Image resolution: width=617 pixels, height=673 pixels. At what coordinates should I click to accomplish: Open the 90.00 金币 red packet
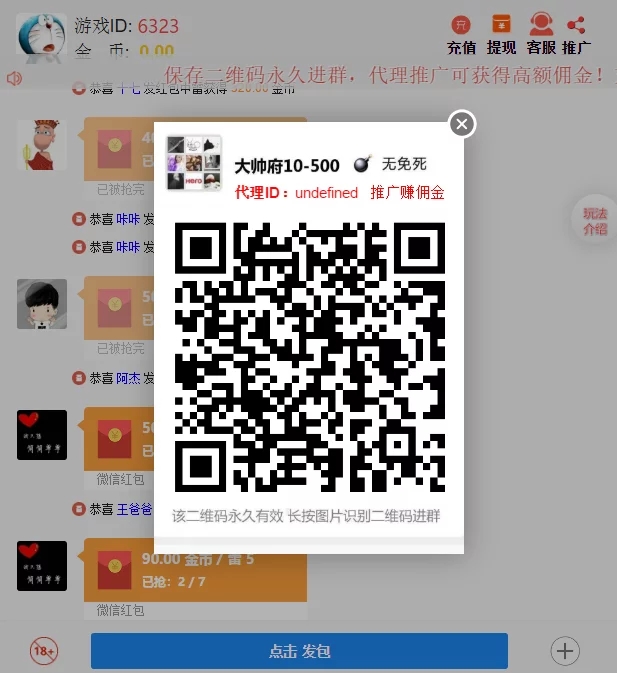coord(195,569)
